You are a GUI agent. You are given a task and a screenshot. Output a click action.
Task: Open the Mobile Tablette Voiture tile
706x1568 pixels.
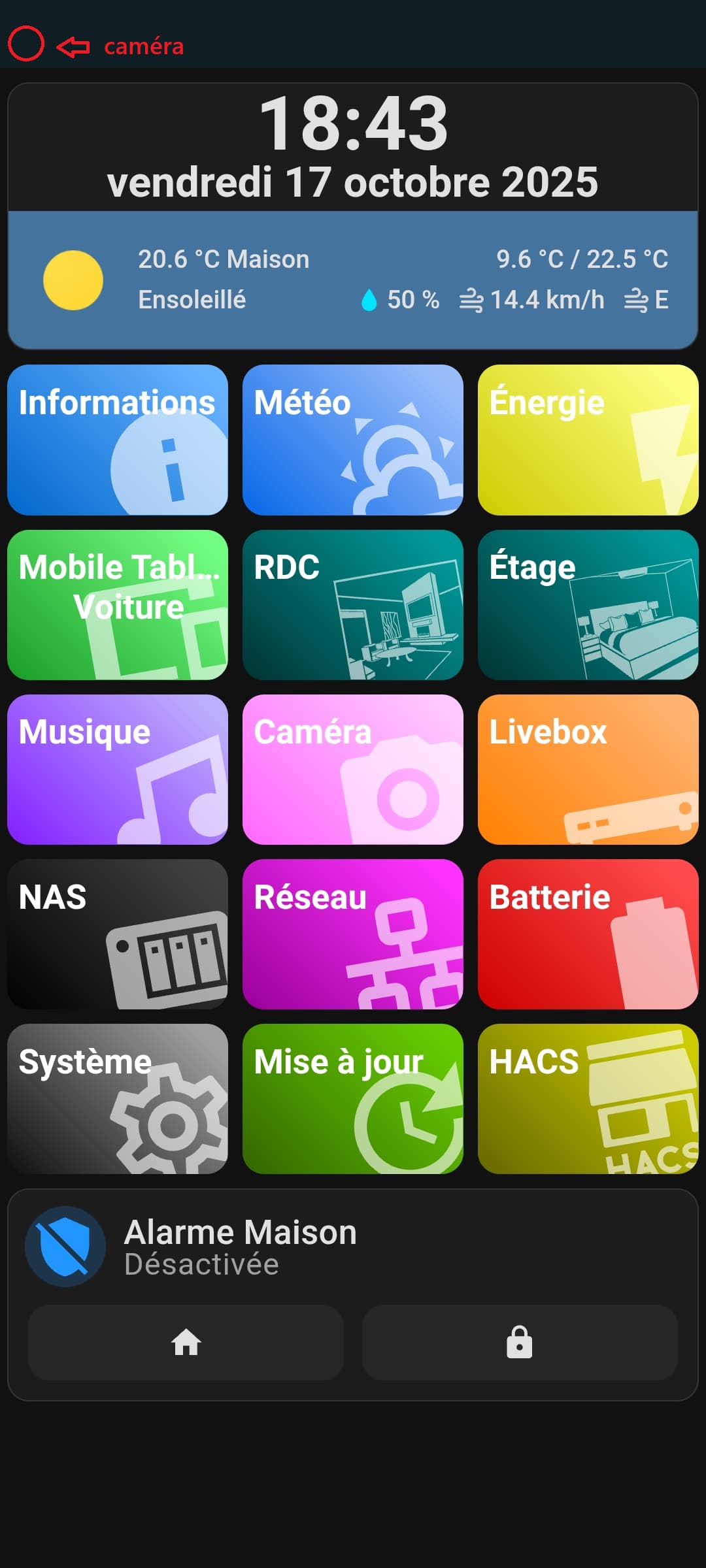(118, 604)
